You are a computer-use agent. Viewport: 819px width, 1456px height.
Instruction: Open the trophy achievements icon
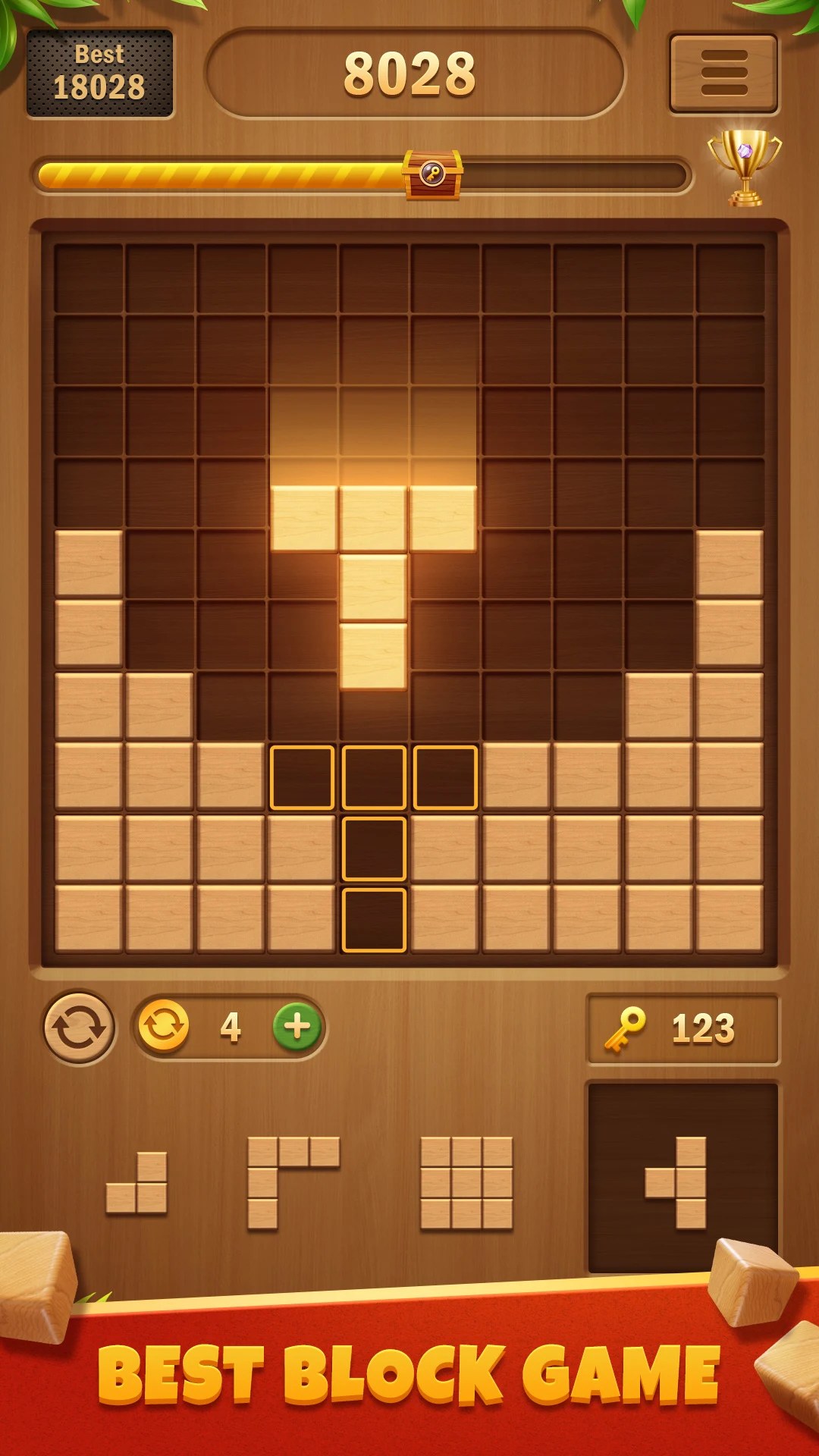click(745, 168)
